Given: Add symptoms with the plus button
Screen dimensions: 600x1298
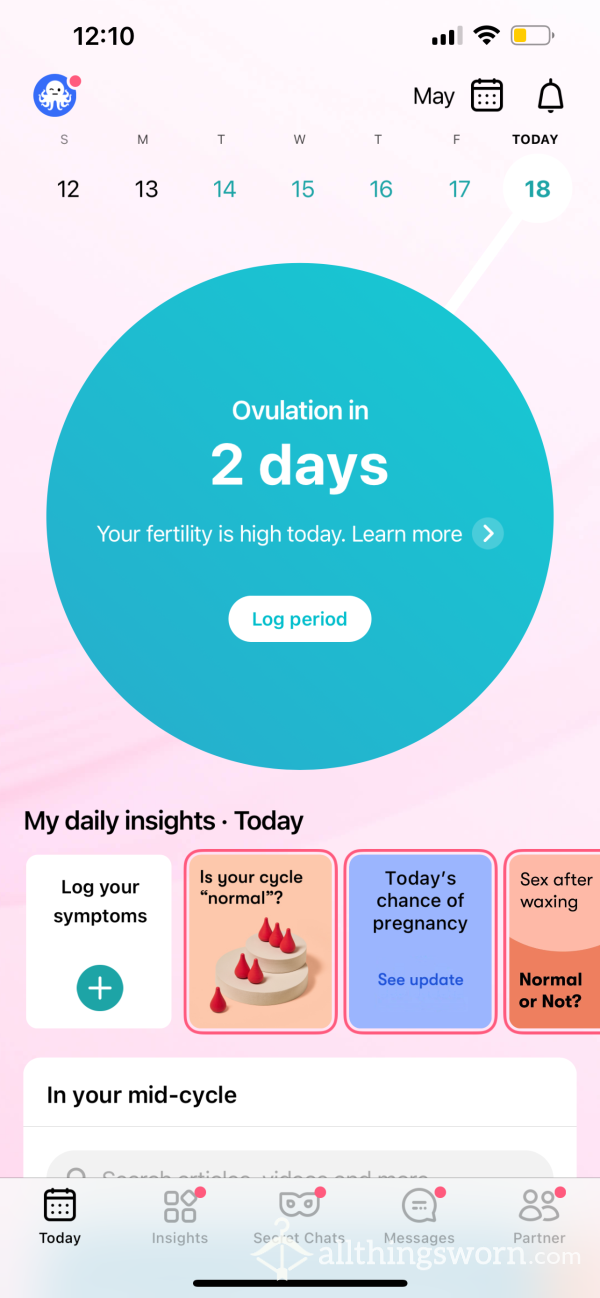Looking at the screenshot, I should 100,988.
